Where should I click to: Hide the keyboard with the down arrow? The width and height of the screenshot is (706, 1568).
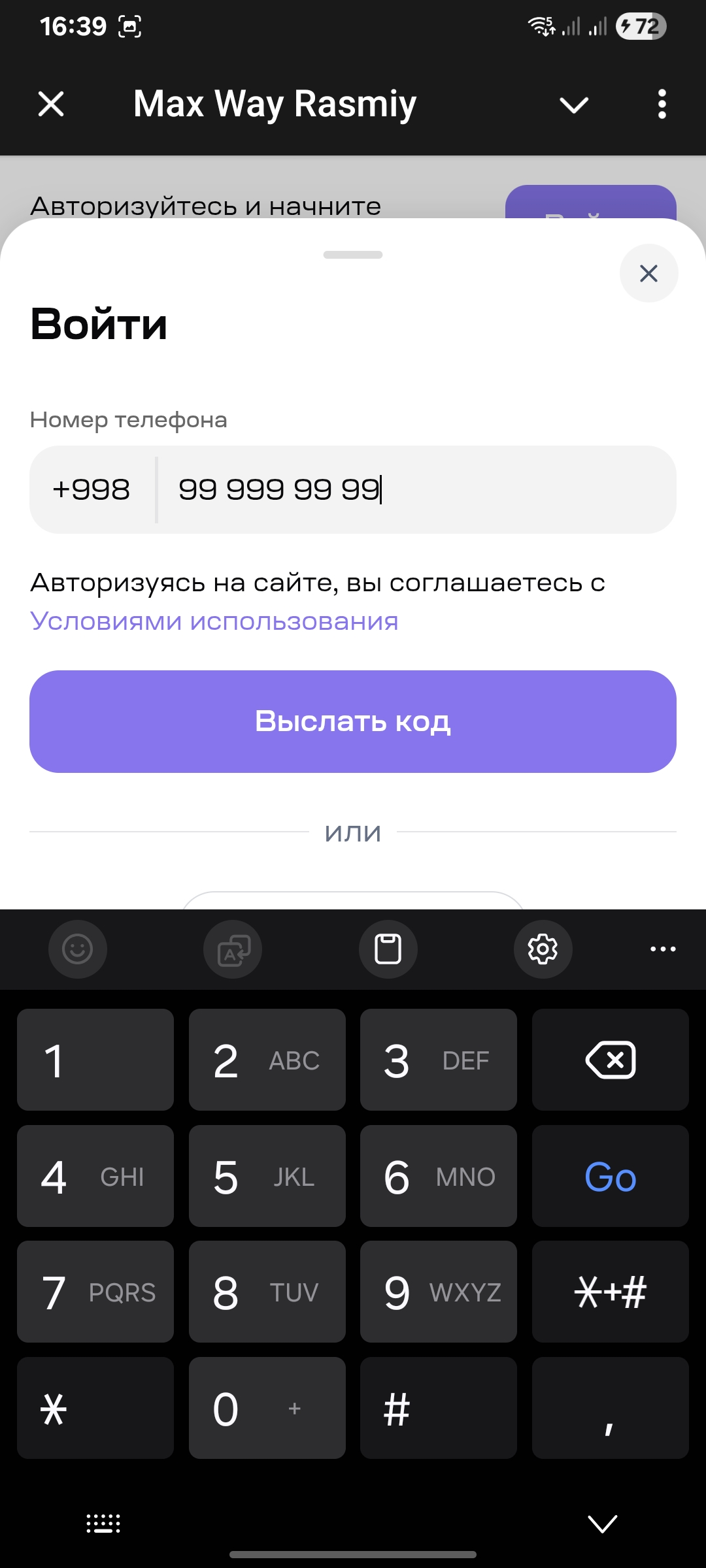point(602,1524)
